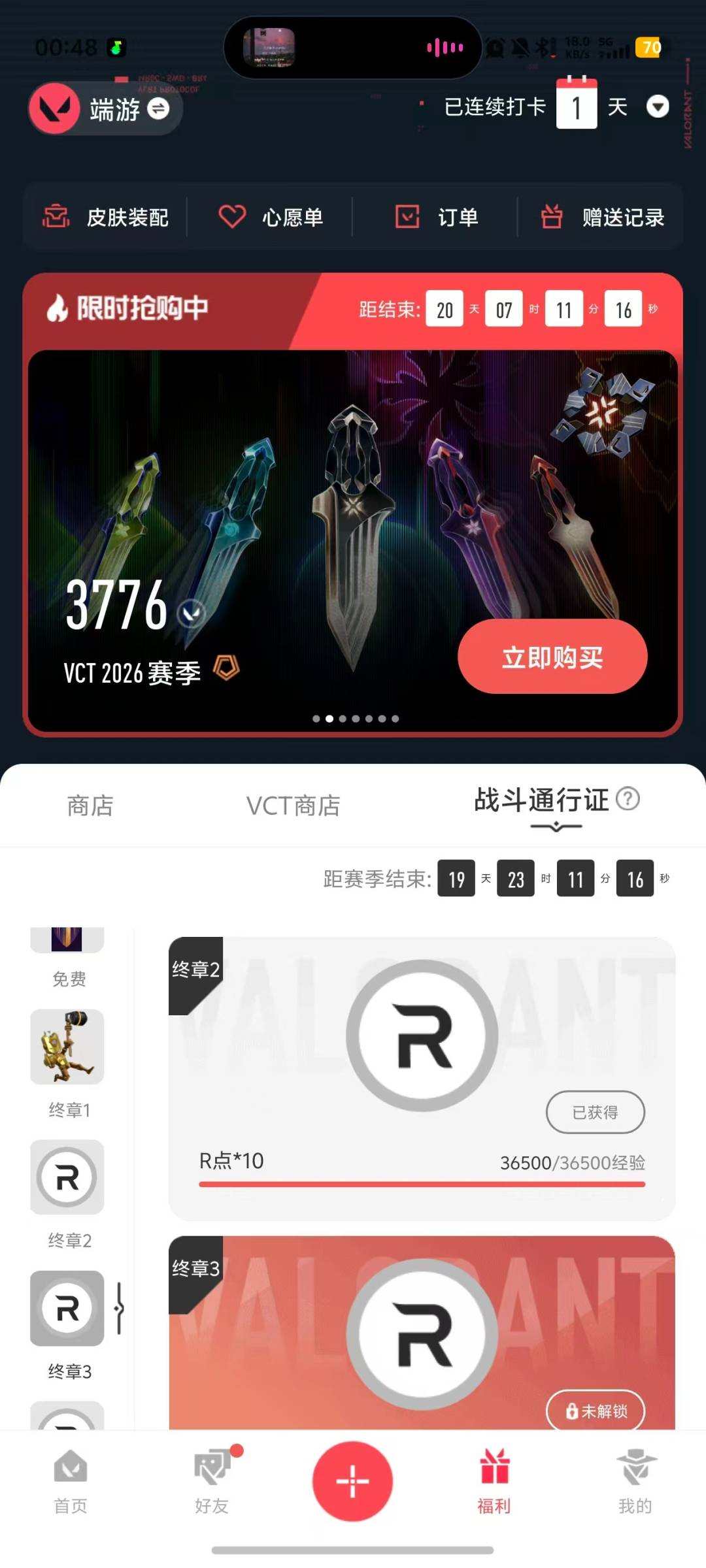706x1568 pixels.
Task: Tap the center plus button in bottom bar
Action: pos(352,1482)
